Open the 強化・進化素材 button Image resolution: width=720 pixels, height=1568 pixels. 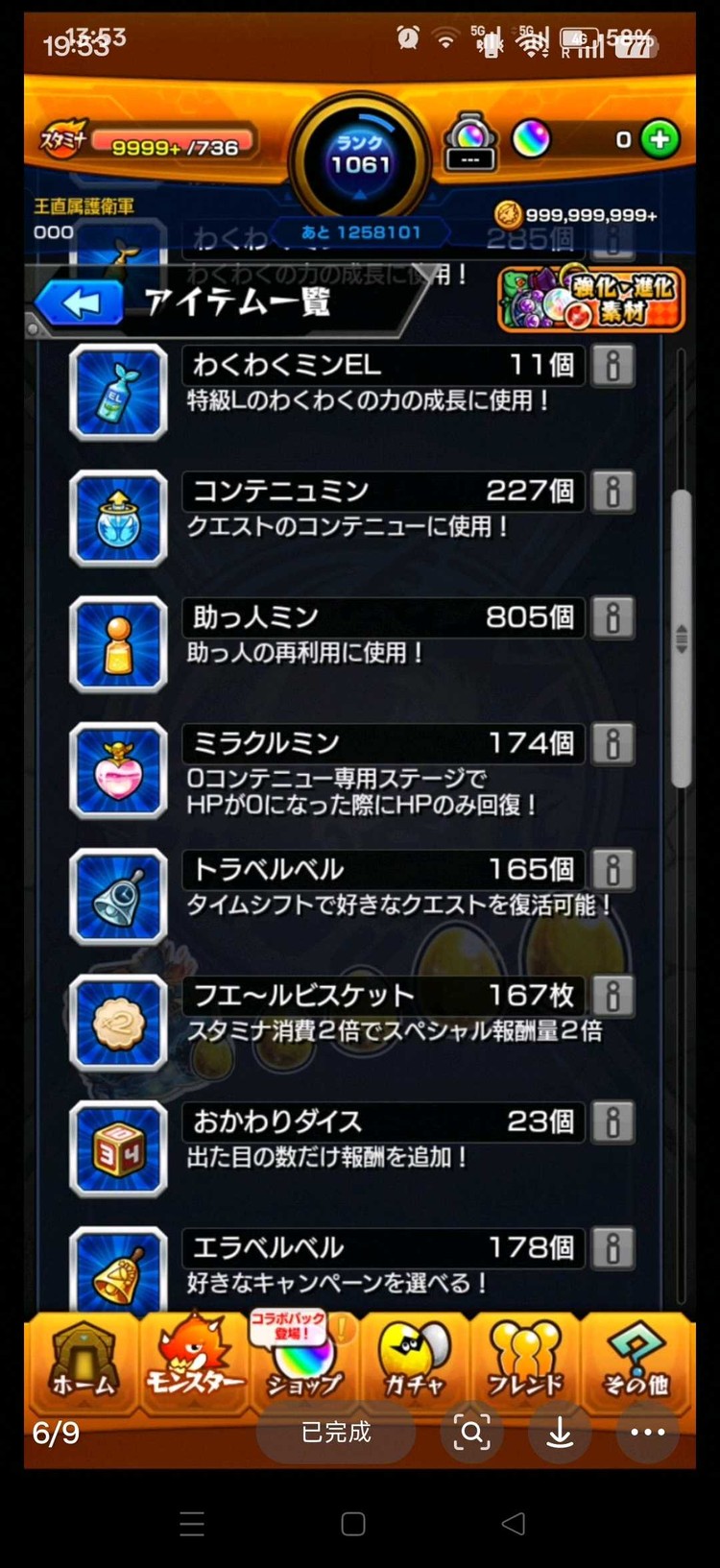pos(591,299)
